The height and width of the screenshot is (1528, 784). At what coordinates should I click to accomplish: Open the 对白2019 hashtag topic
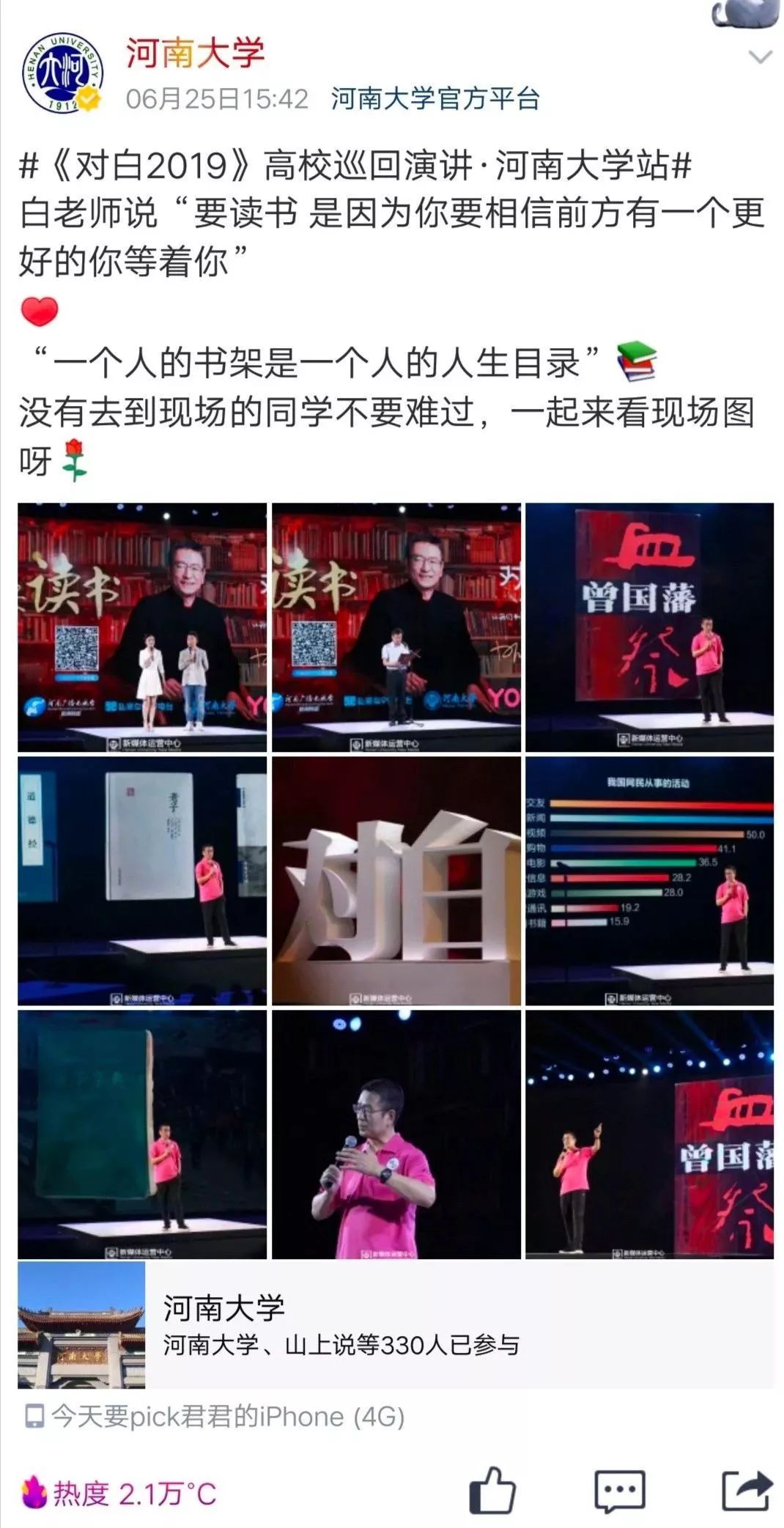pos(355,165)
